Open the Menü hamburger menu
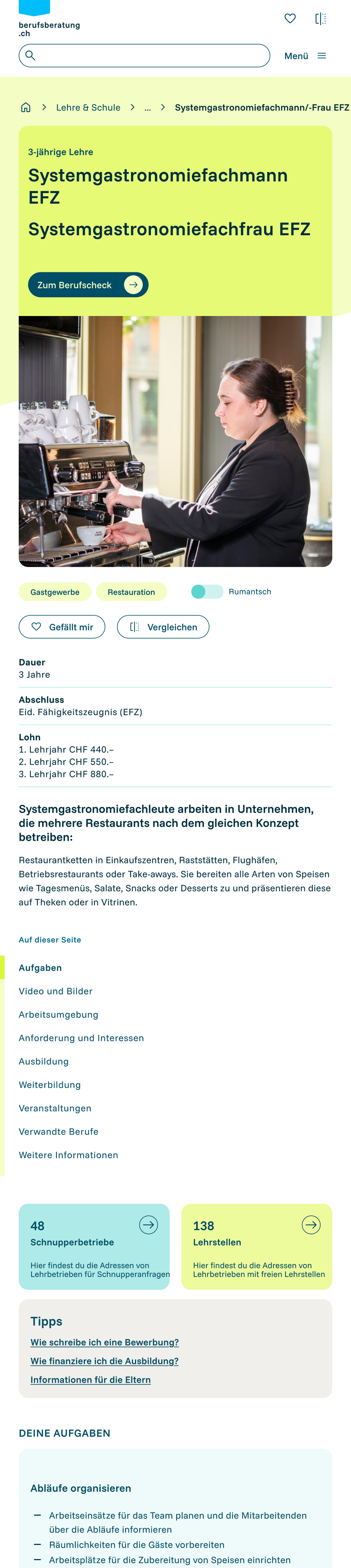This screenshot has height=1568, width=351. [x=305, y=56]
